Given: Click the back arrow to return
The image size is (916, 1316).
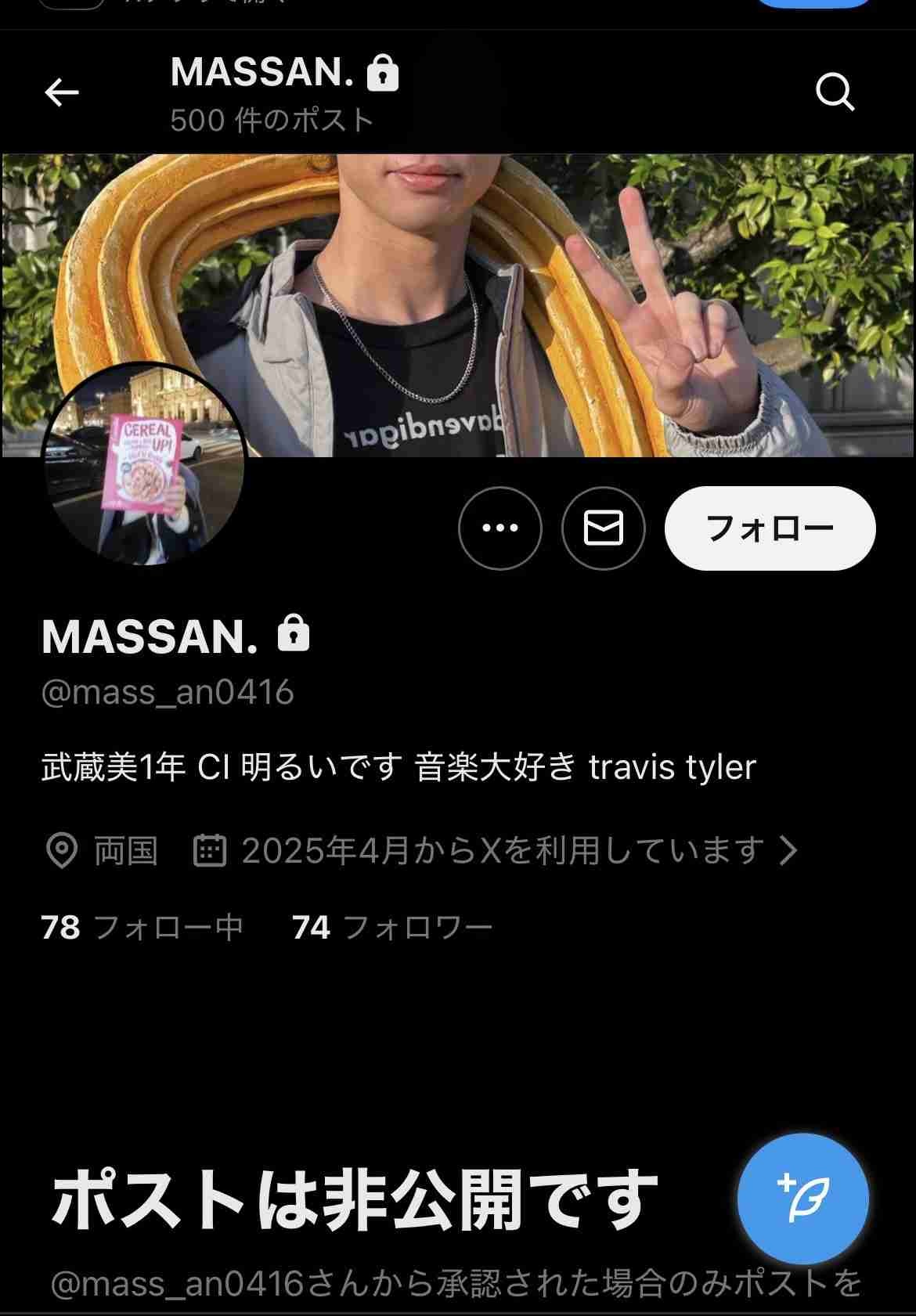Looking at the screenshot, I should tap(62, 92).
